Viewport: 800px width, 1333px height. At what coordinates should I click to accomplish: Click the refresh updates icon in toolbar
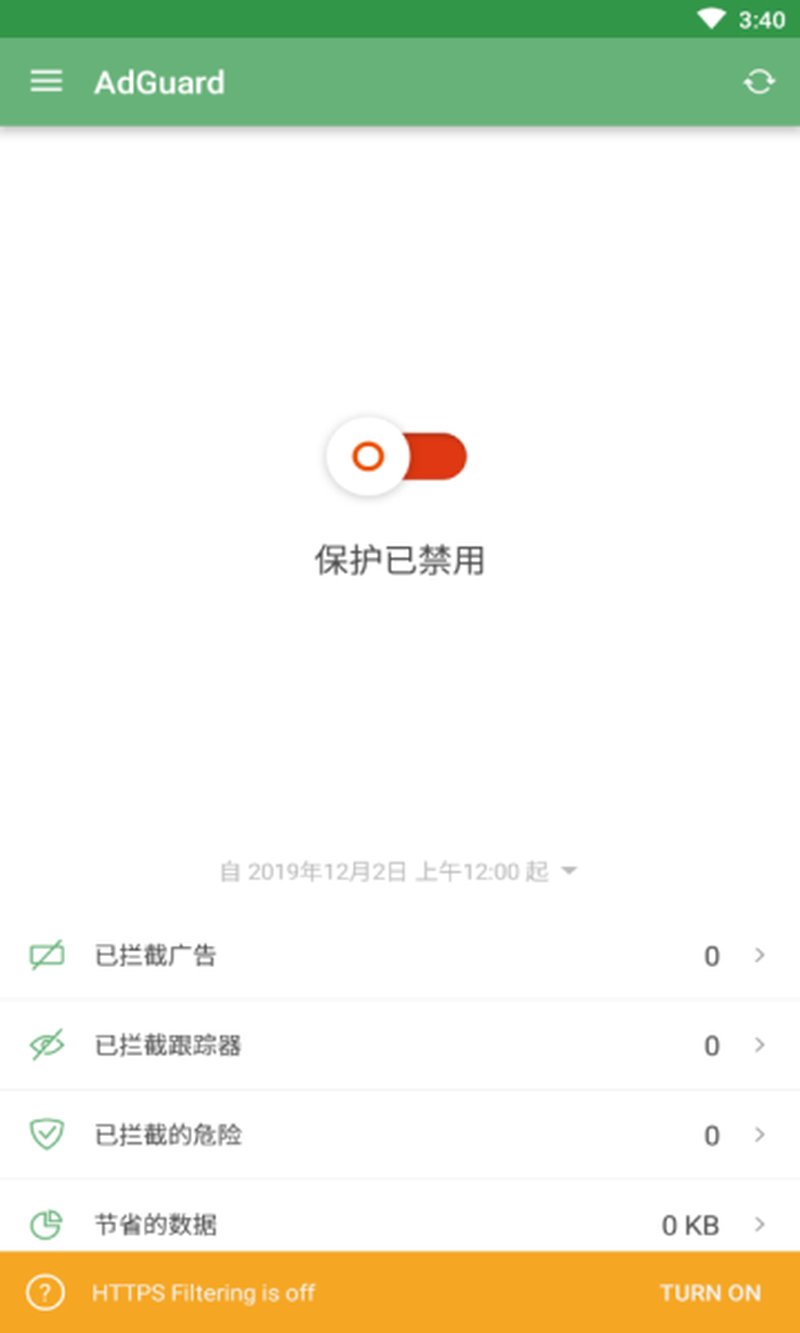coord(759,81)
